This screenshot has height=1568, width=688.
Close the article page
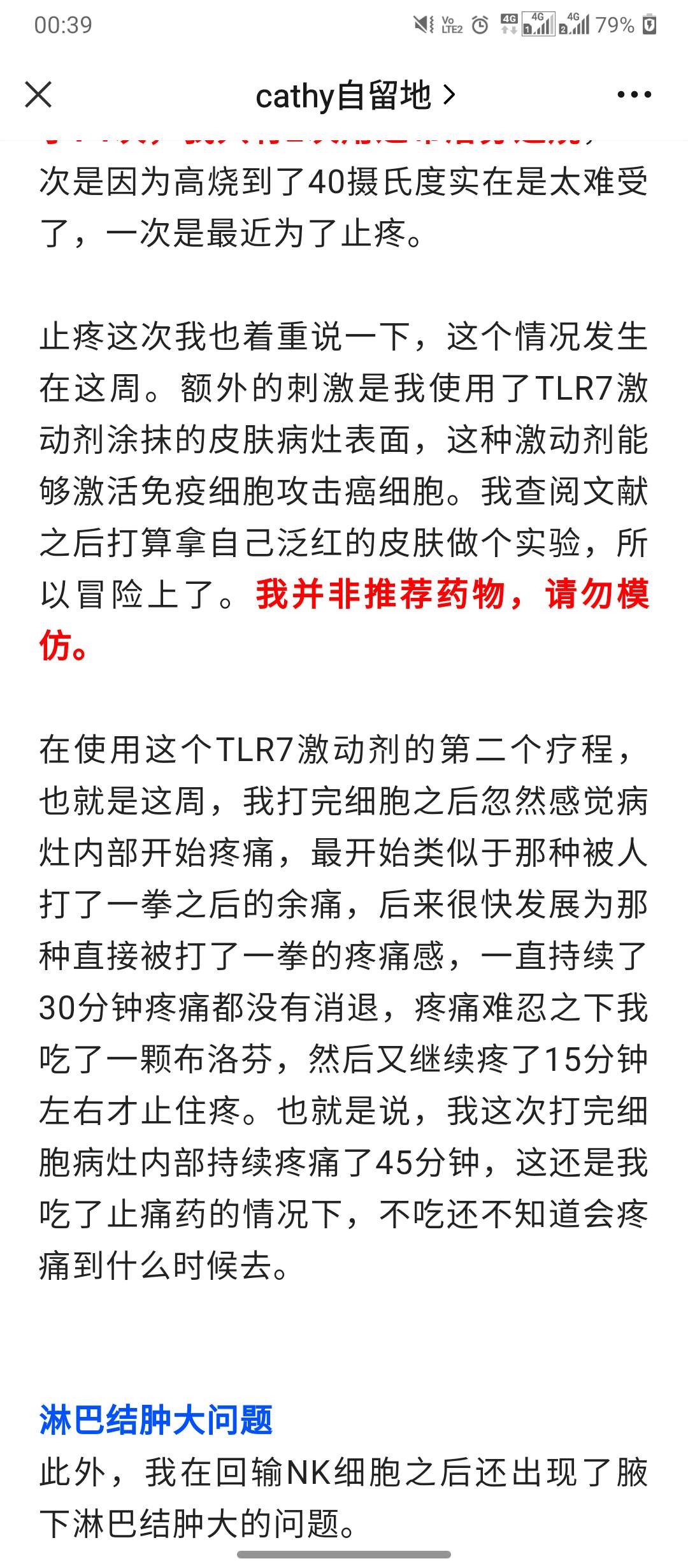point(38,95)
